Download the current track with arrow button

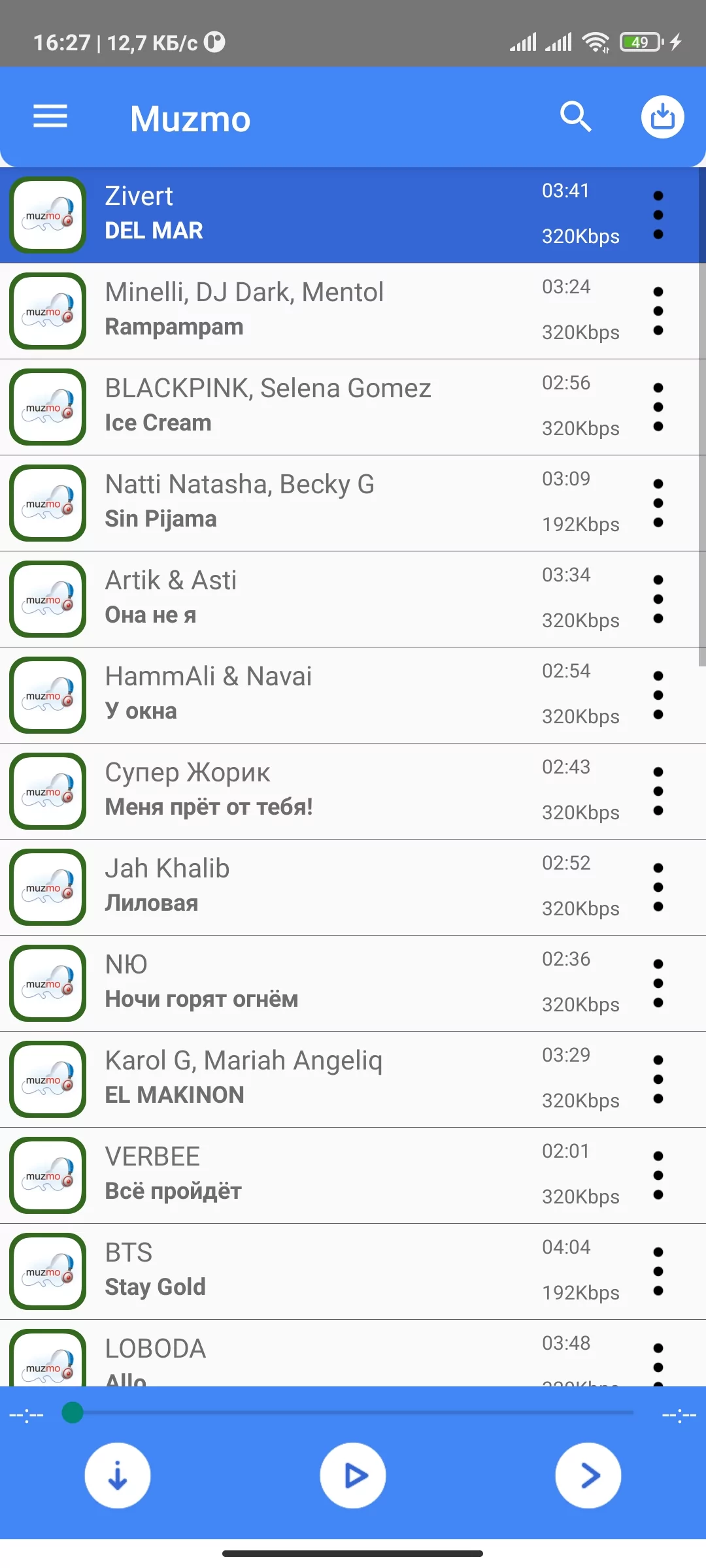[118, 1475]
